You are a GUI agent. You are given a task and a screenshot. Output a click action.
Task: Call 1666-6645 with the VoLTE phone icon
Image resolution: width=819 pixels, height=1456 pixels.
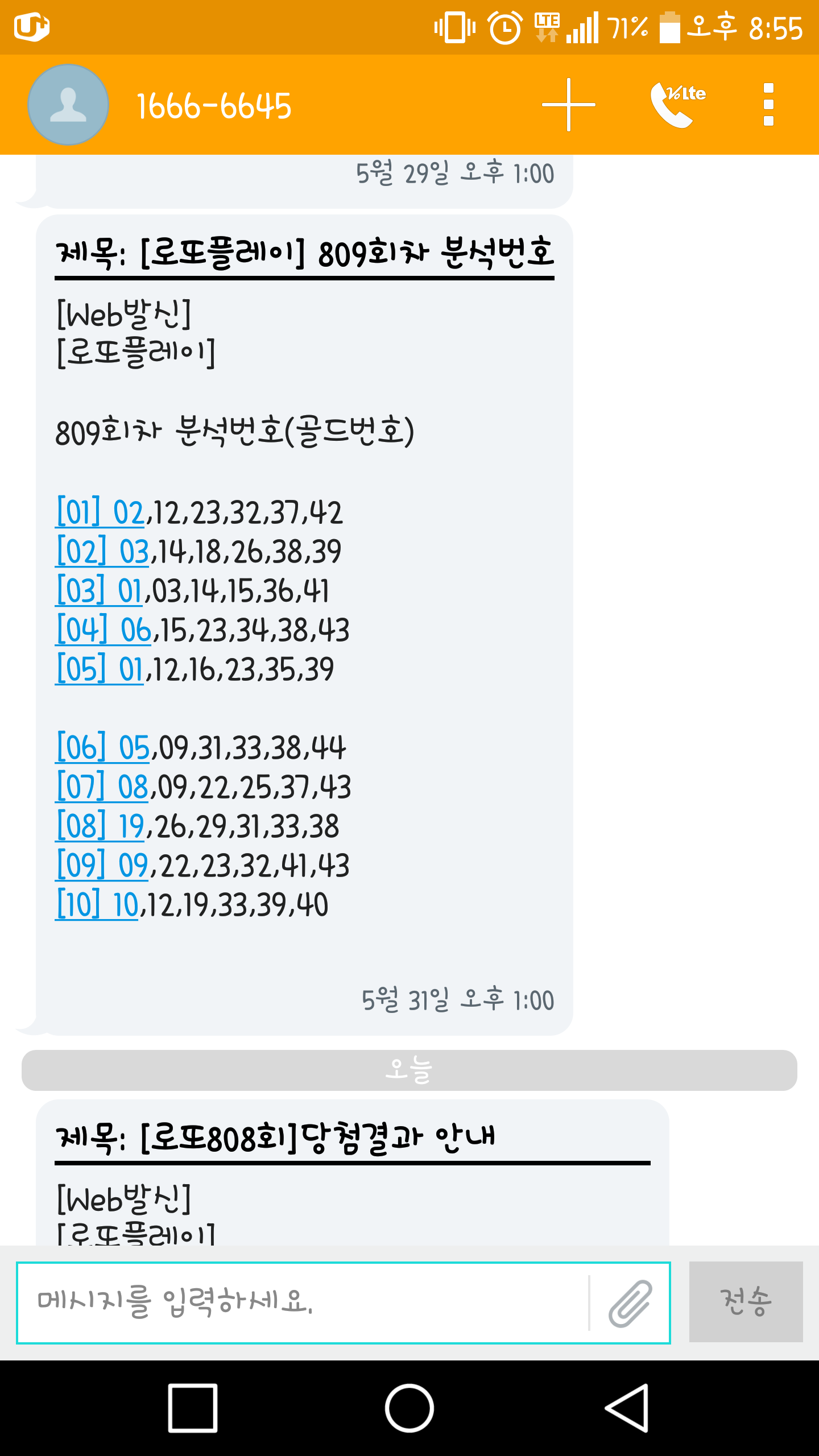(x=677, y=105)
